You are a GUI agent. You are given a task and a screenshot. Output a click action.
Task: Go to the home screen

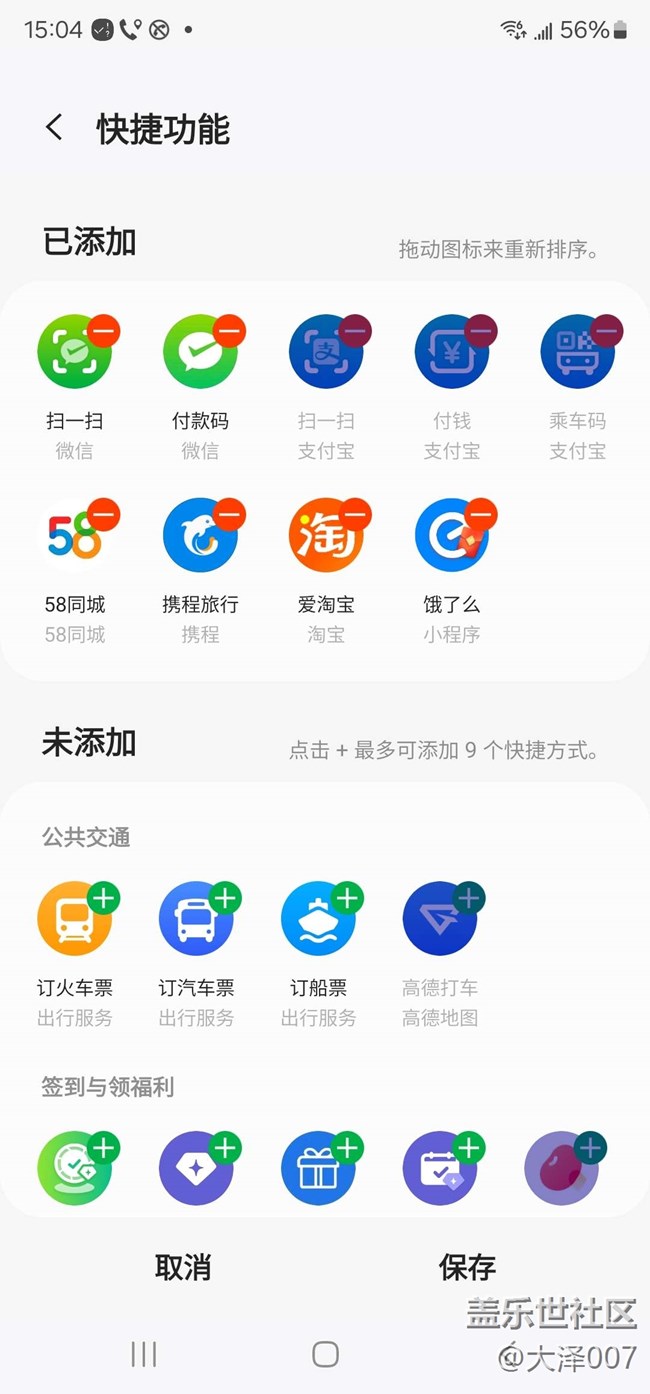(x=325, y=1354)
